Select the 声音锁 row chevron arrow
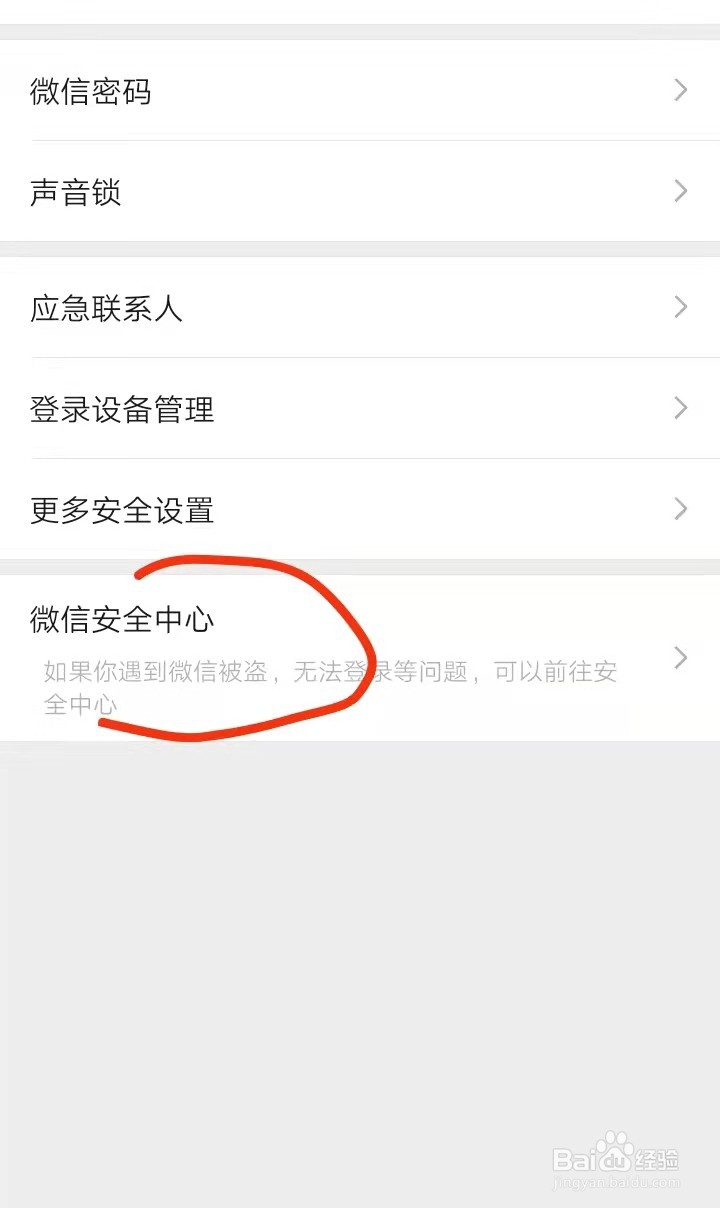720x1208 pixels. click(x=680, y=192)
